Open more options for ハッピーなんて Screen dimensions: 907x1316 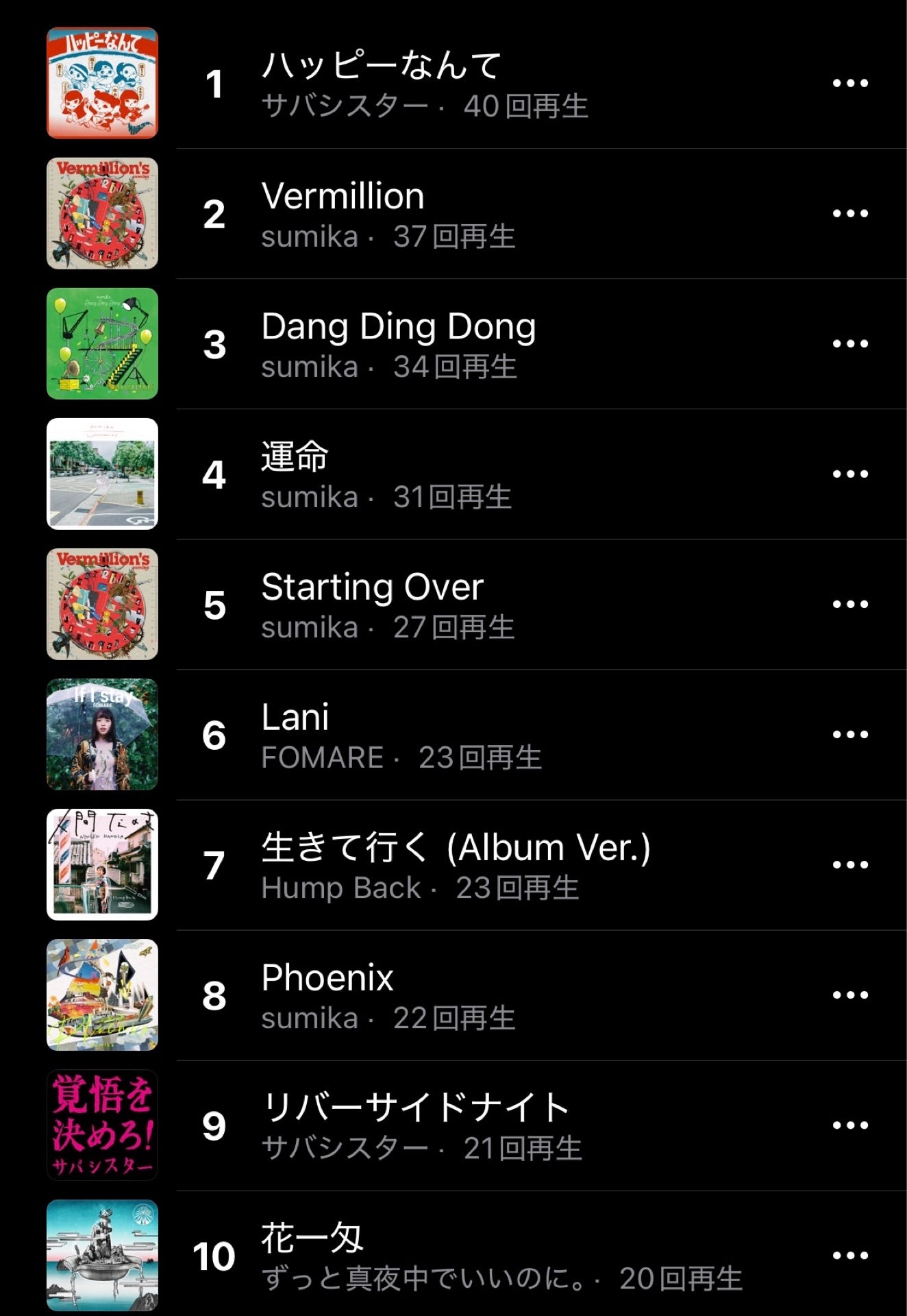pos(850,84)
